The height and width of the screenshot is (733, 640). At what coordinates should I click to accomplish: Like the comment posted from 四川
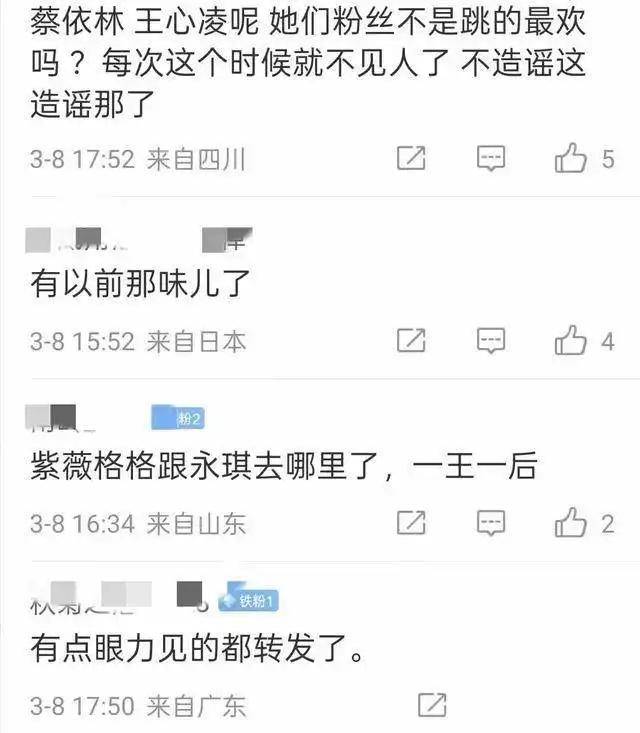pos(571,158)
